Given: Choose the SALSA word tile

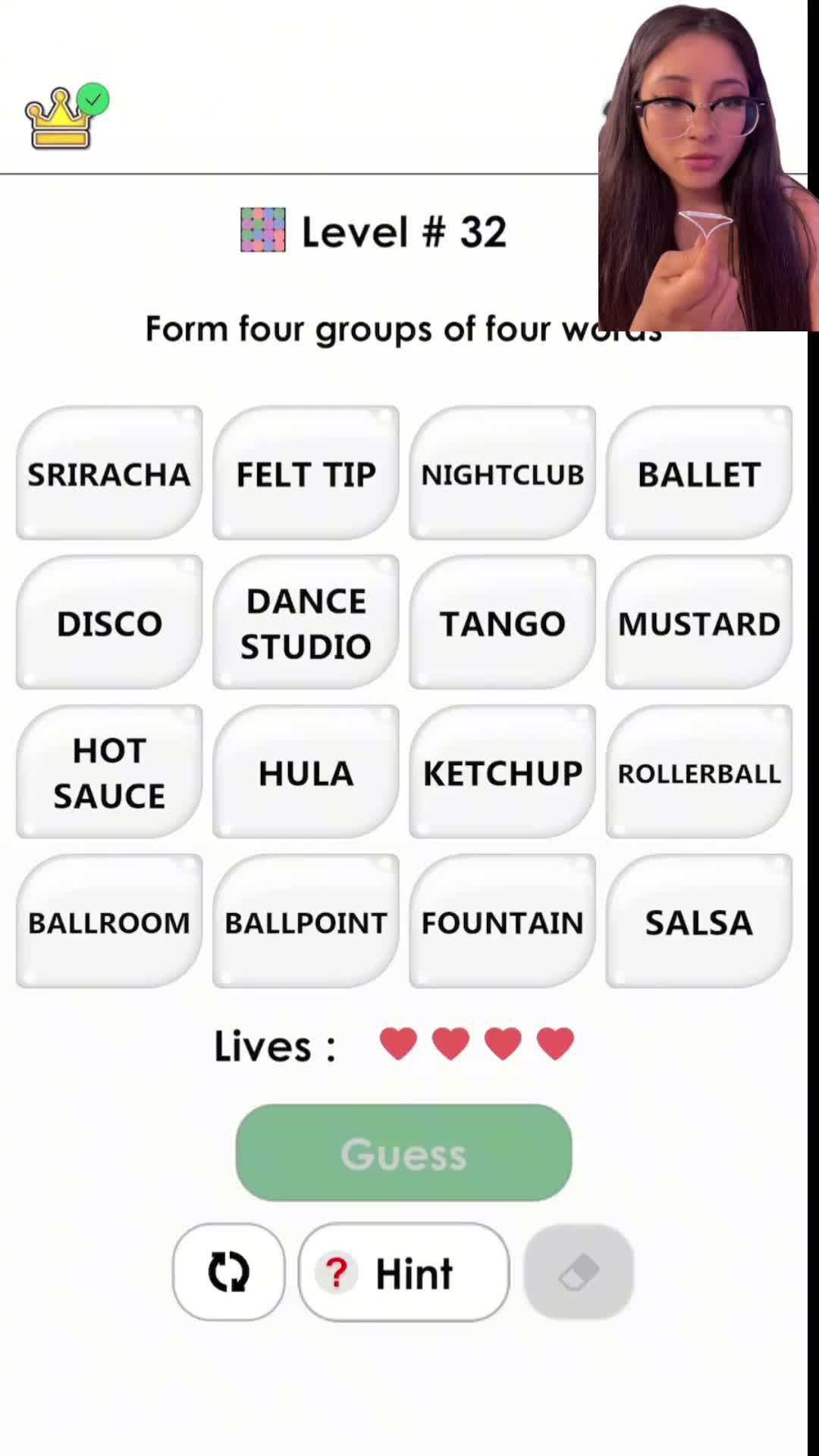Looking at the screenshot, I should click(x=698, y=922).
